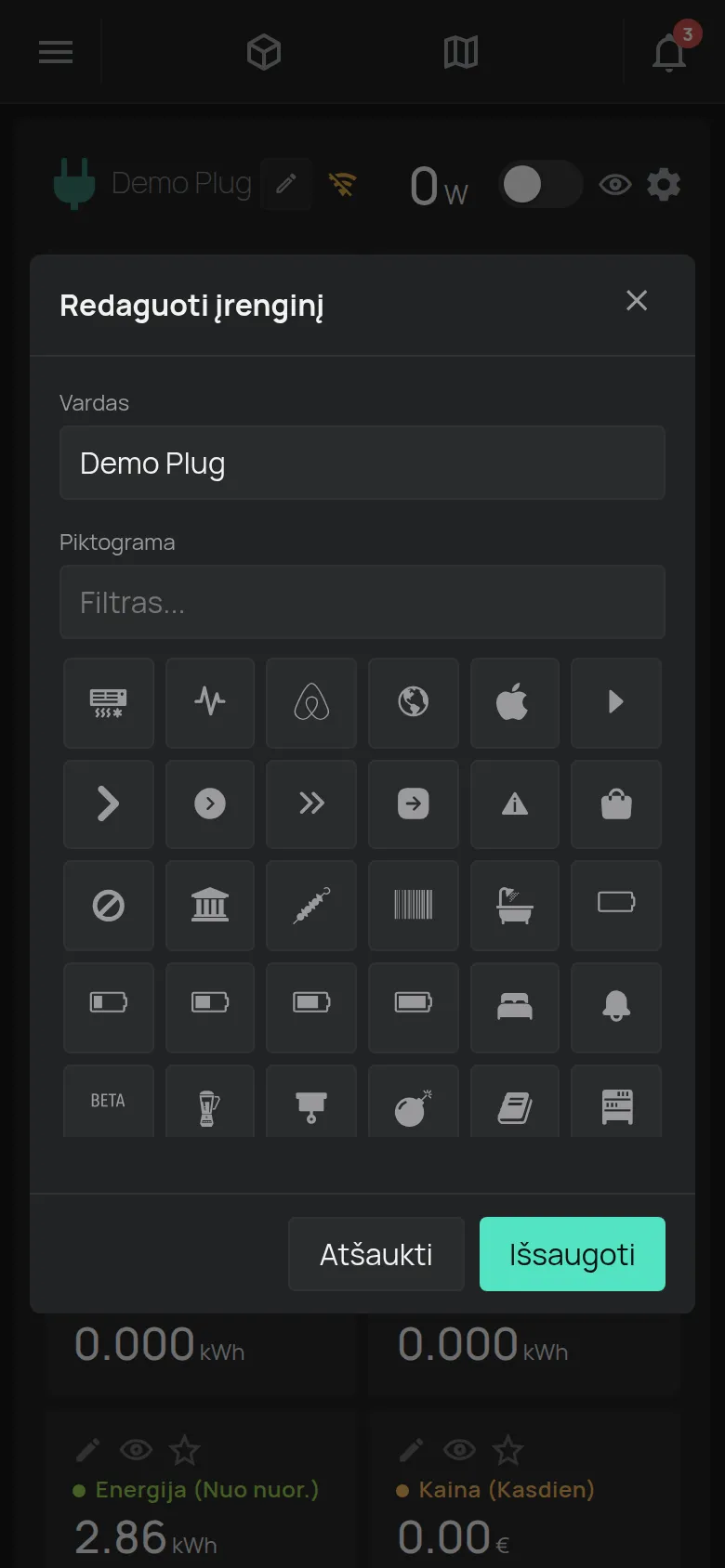Select the barcode icon
Viewport: 725px width, 1568px height.
(413, 905)
